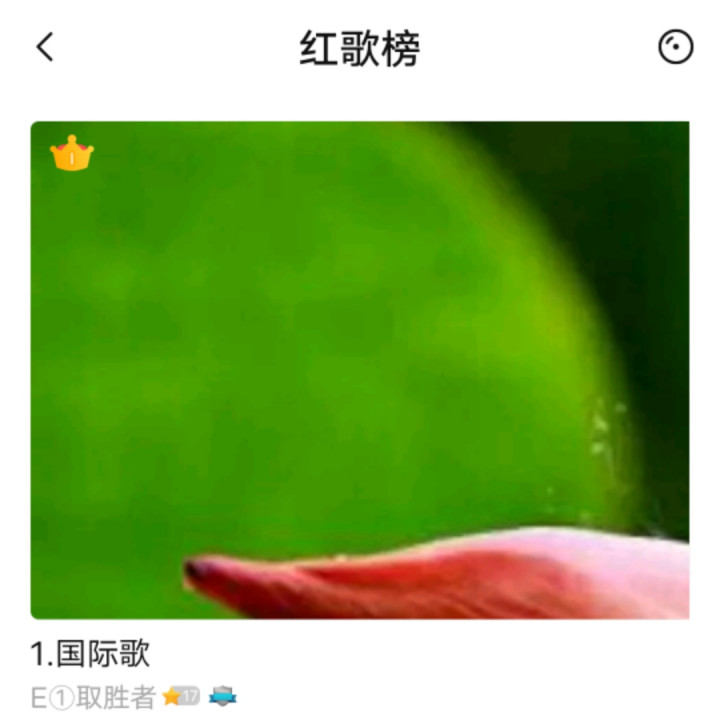View the profile of E①取胜者
The height and width of the screenshot is (720, 720).
point(93,697)
